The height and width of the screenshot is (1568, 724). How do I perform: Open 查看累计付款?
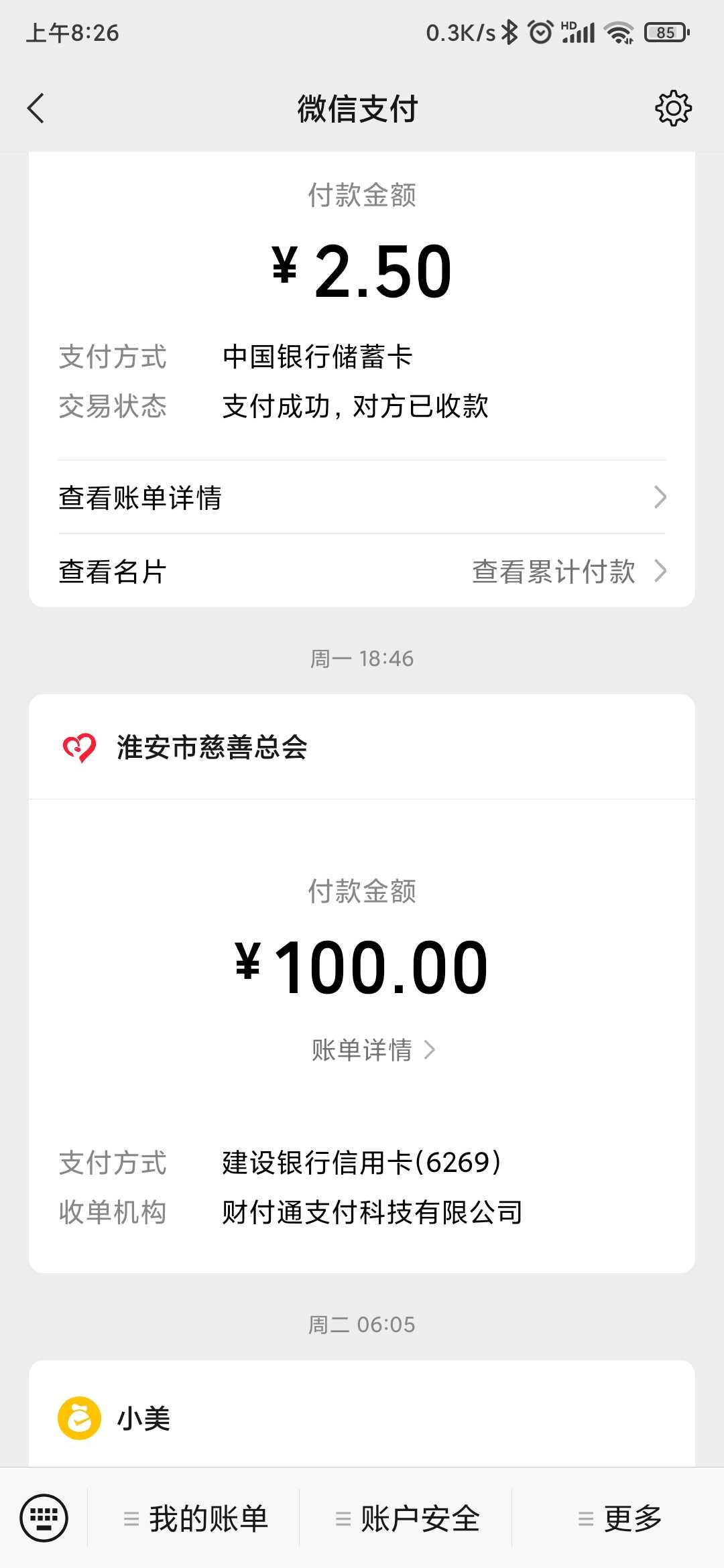pyautogui.click(x=569, y=572)
